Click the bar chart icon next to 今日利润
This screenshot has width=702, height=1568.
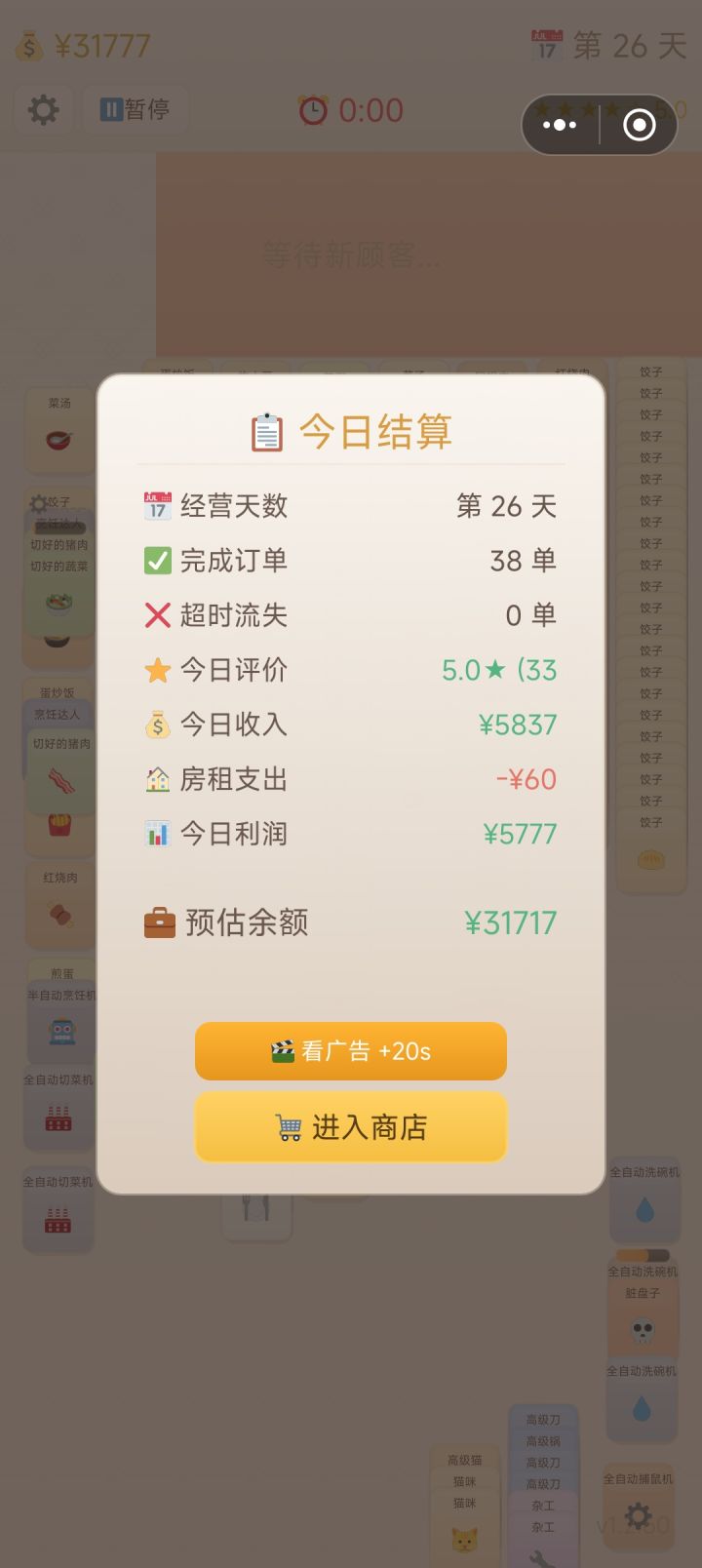tap(157, 834)
